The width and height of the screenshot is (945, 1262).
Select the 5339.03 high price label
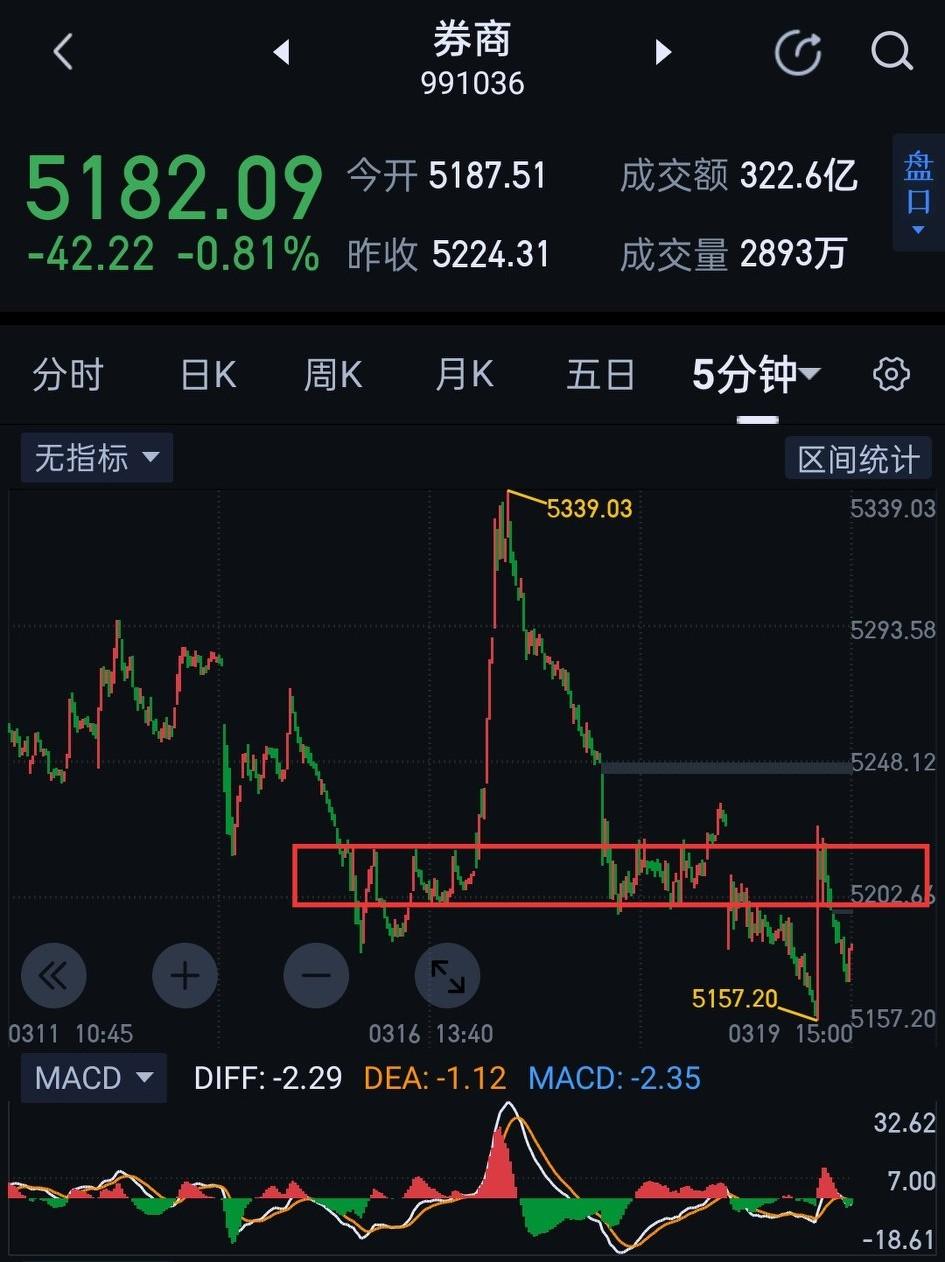(589, 508)
